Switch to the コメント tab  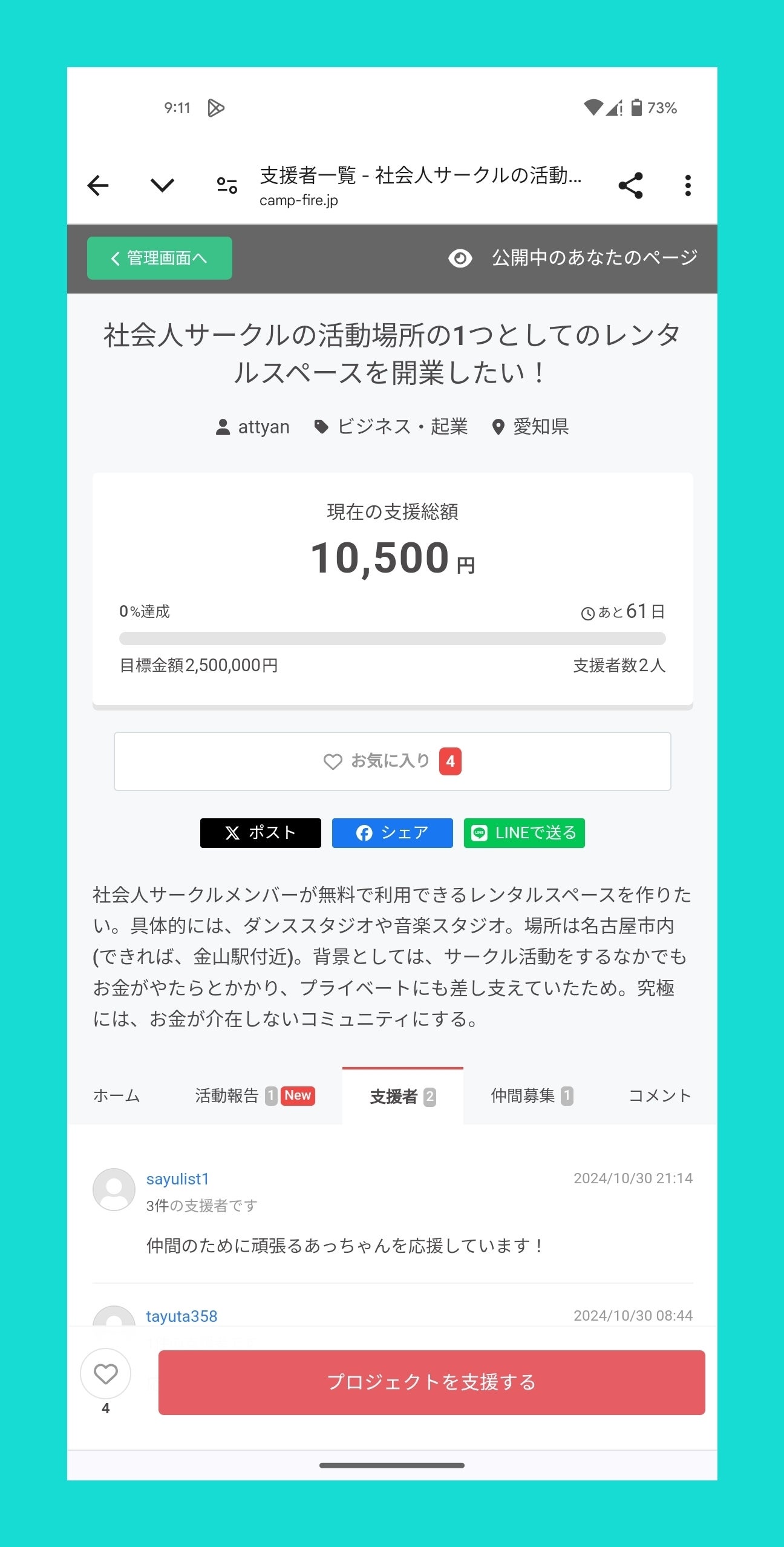(659, 1096)
